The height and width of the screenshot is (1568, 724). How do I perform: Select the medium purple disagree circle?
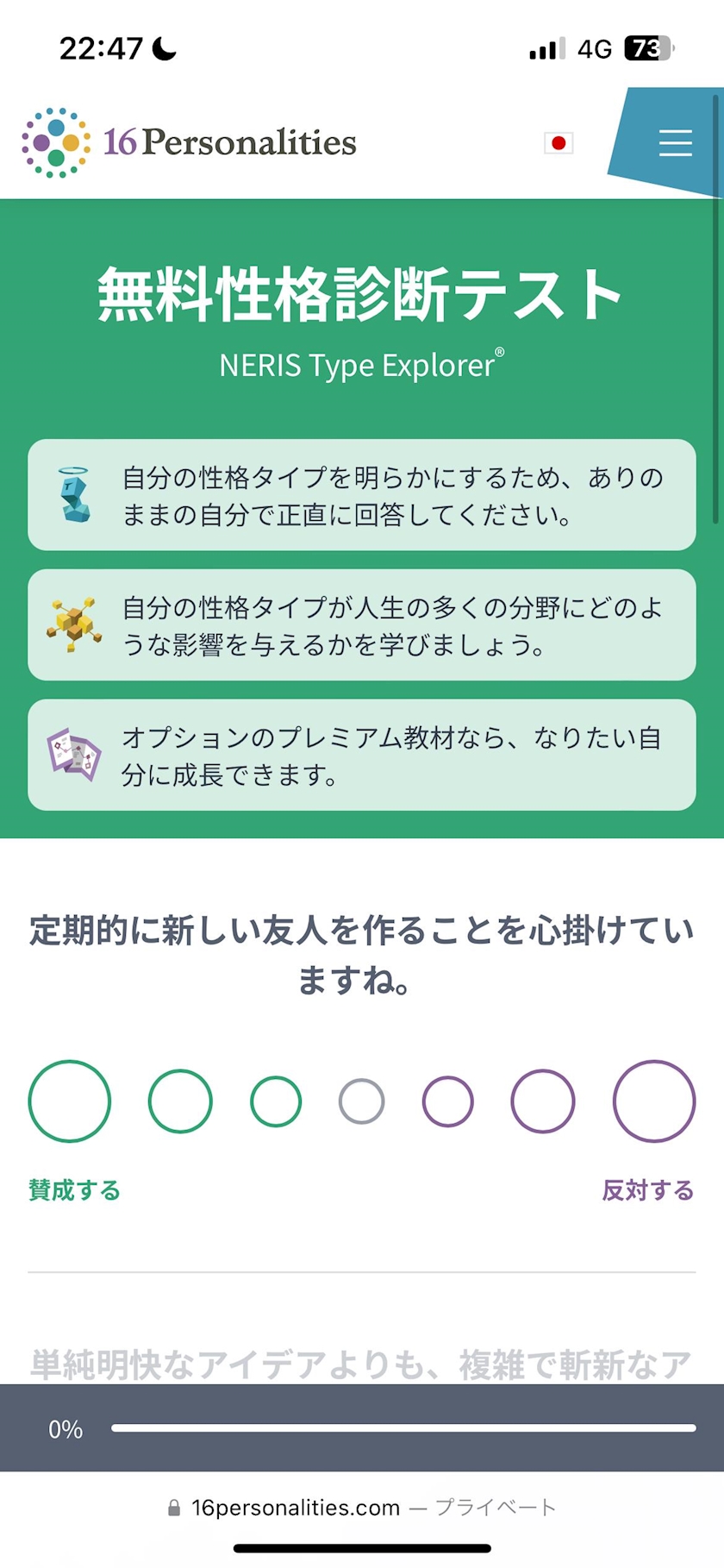543,1101
